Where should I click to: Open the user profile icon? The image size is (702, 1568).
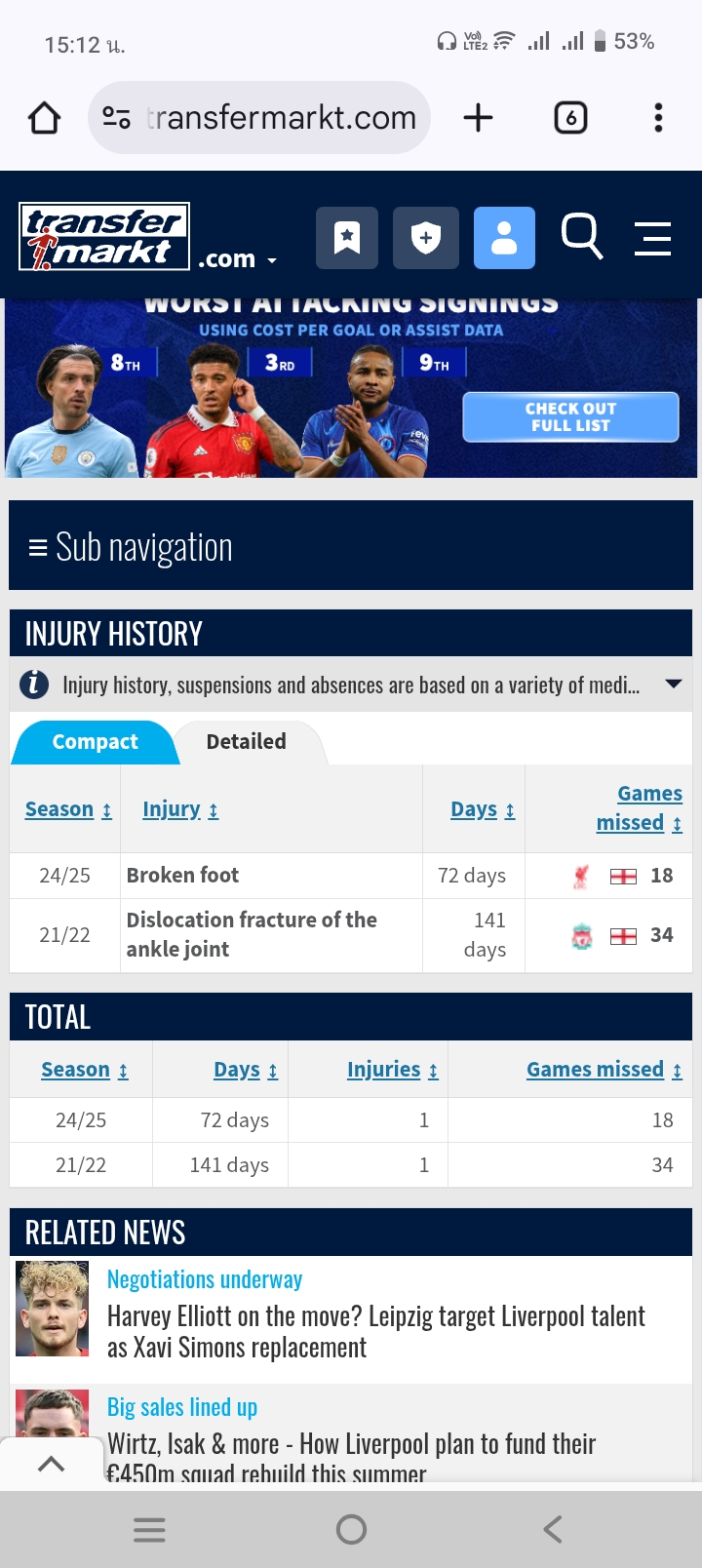[504, 238]
